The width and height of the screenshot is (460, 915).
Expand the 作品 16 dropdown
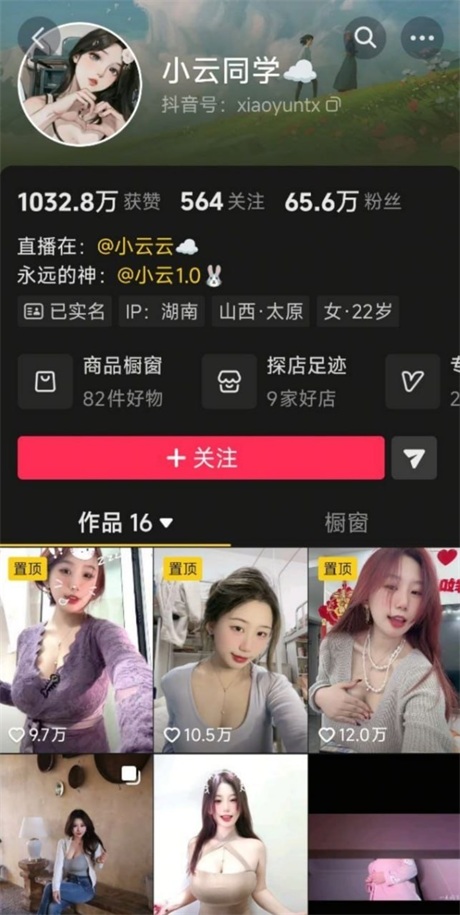click(x=126, y=523)
